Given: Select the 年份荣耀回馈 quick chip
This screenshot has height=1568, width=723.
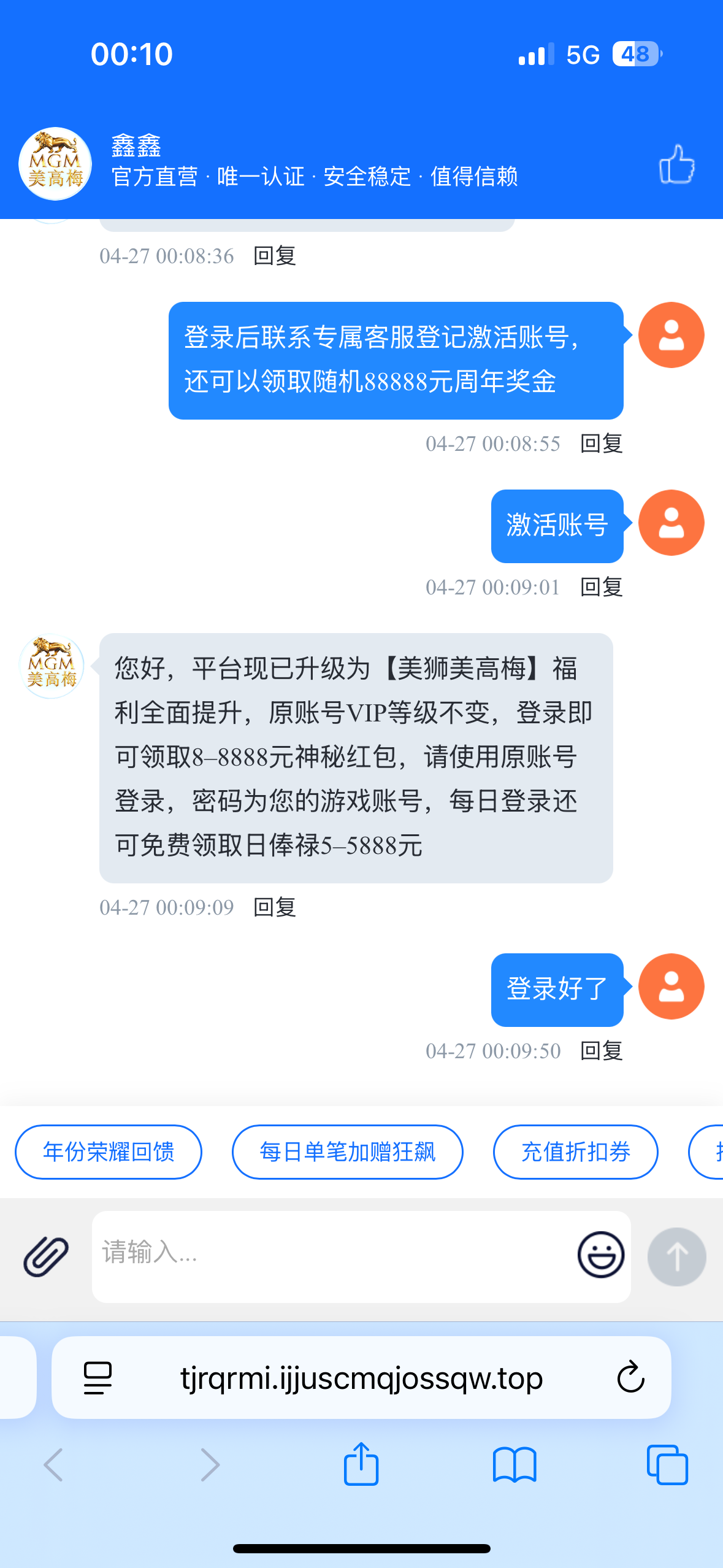Looking at the screenshot, I should click(109, 1152).
